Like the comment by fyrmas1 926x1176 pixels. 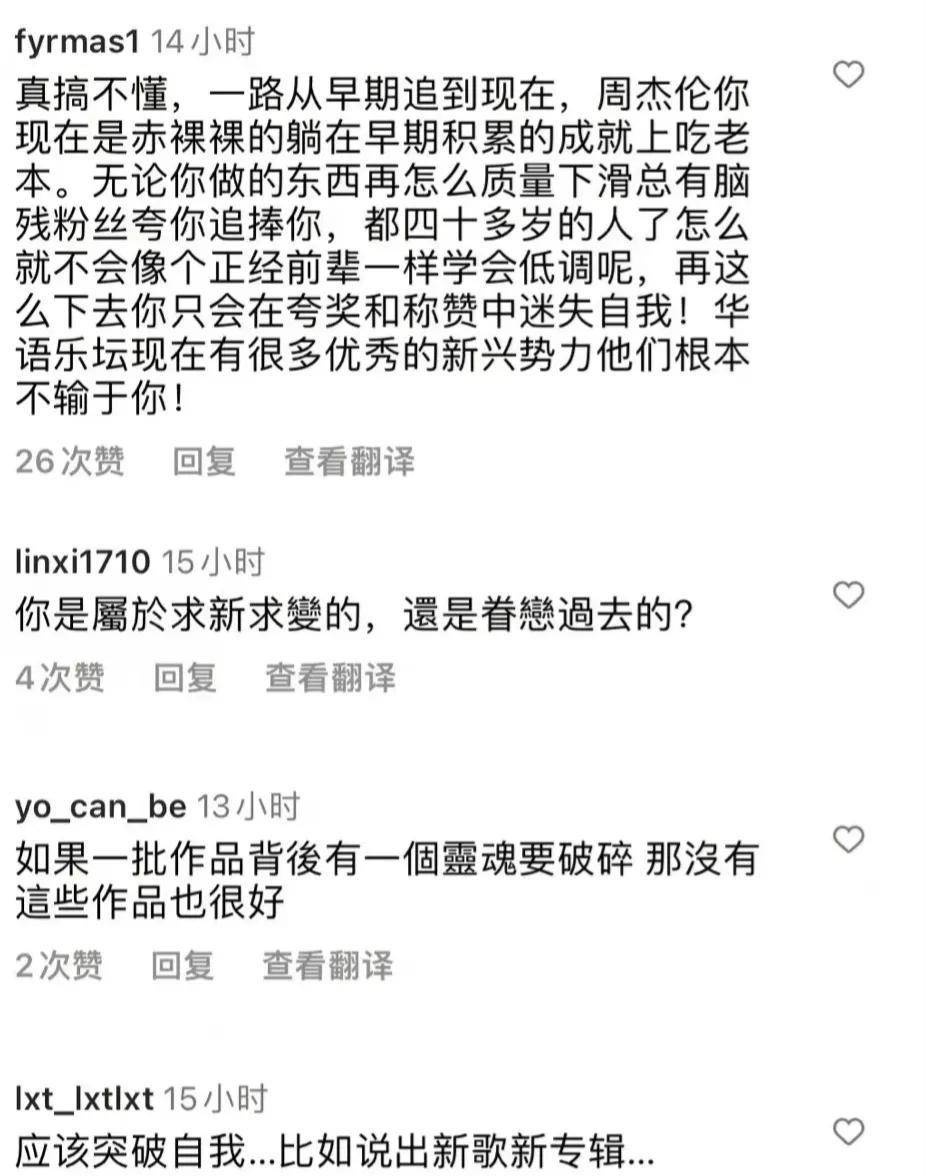(848, 73)
